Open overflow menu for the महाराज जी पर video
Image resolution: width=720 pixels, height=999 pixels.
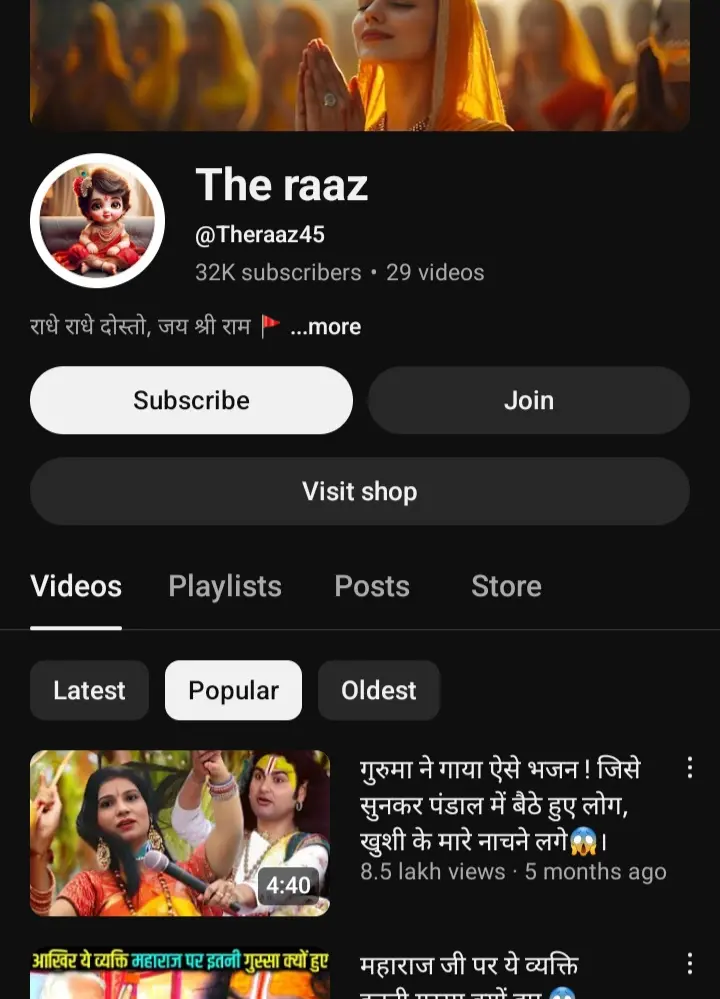[689, 964]
